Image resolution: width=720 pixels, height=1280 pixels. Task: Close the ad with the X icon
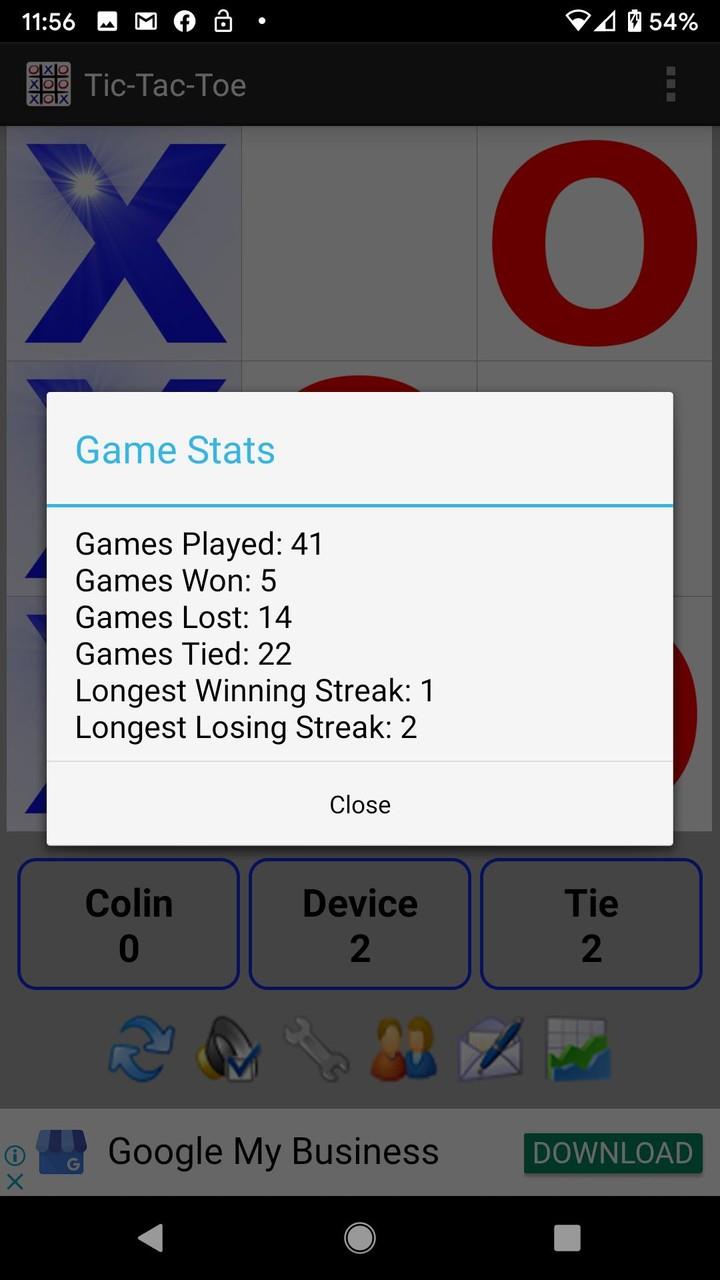(x=15, y=1181)
